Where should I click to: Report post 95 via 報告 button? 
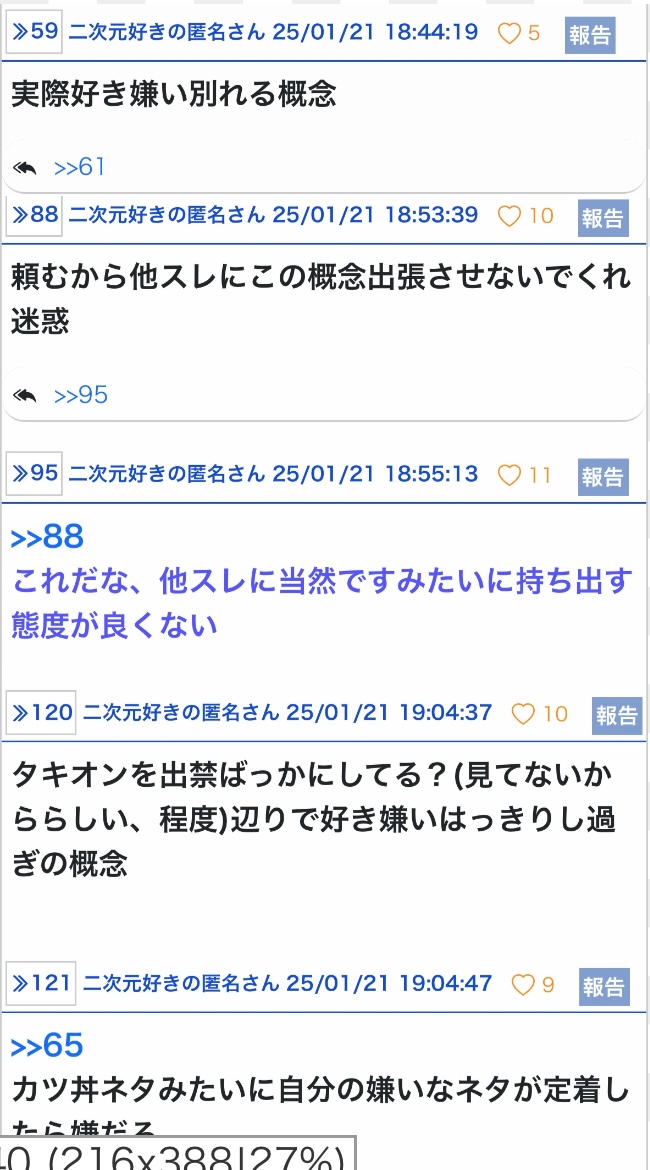(x=603, y=477)
